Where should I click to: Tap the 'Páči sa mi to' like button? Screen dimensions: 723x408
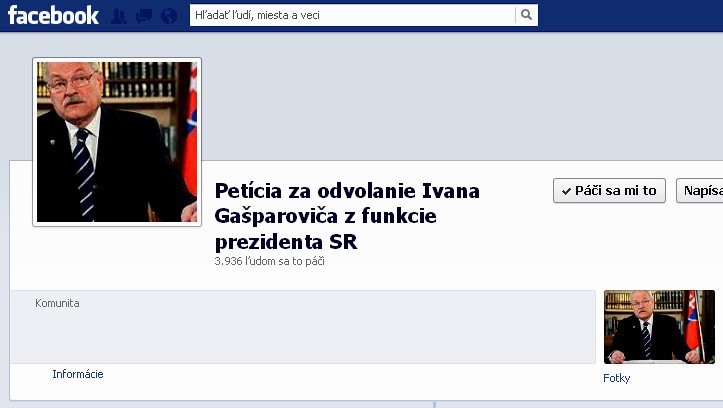(x=609, y=191)
